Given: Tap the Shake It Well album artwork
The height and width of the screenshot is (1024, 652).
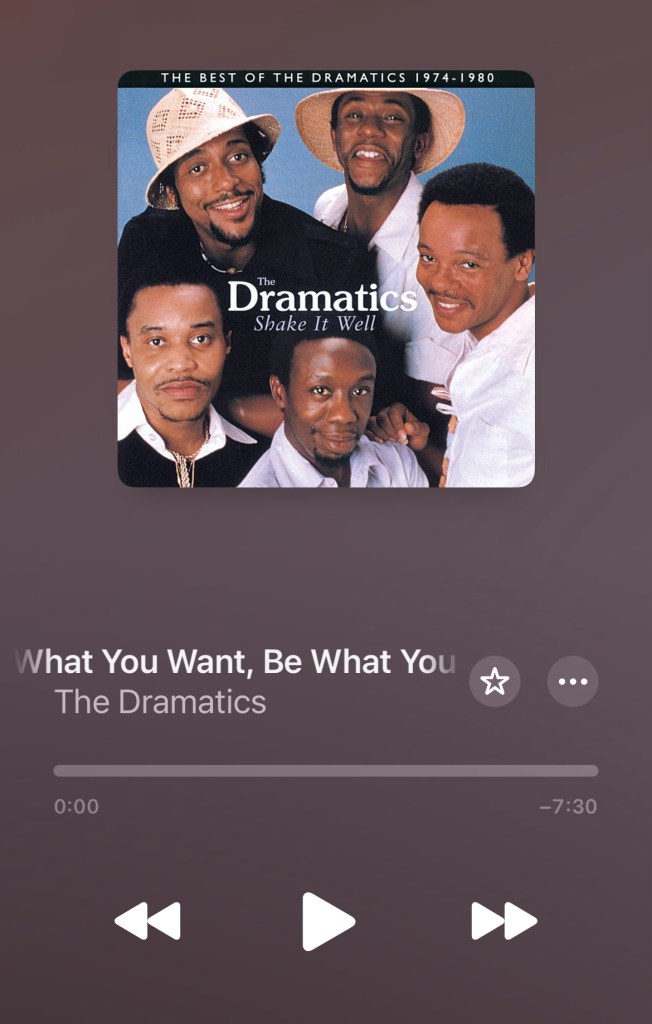Looking at the screenshot, I should (326, 279).
